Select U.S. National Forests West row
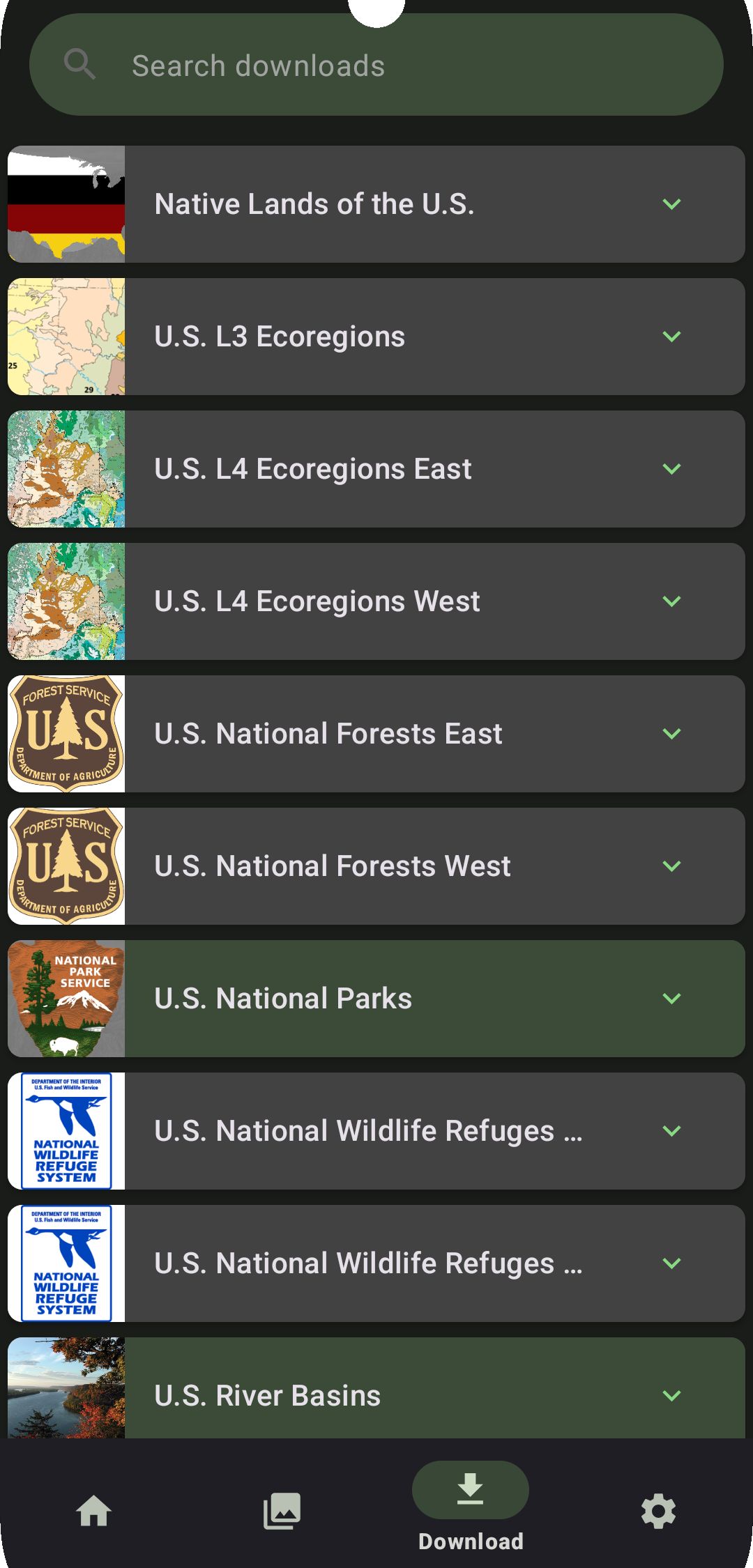The image size is (753, 1568). (376, 866)
